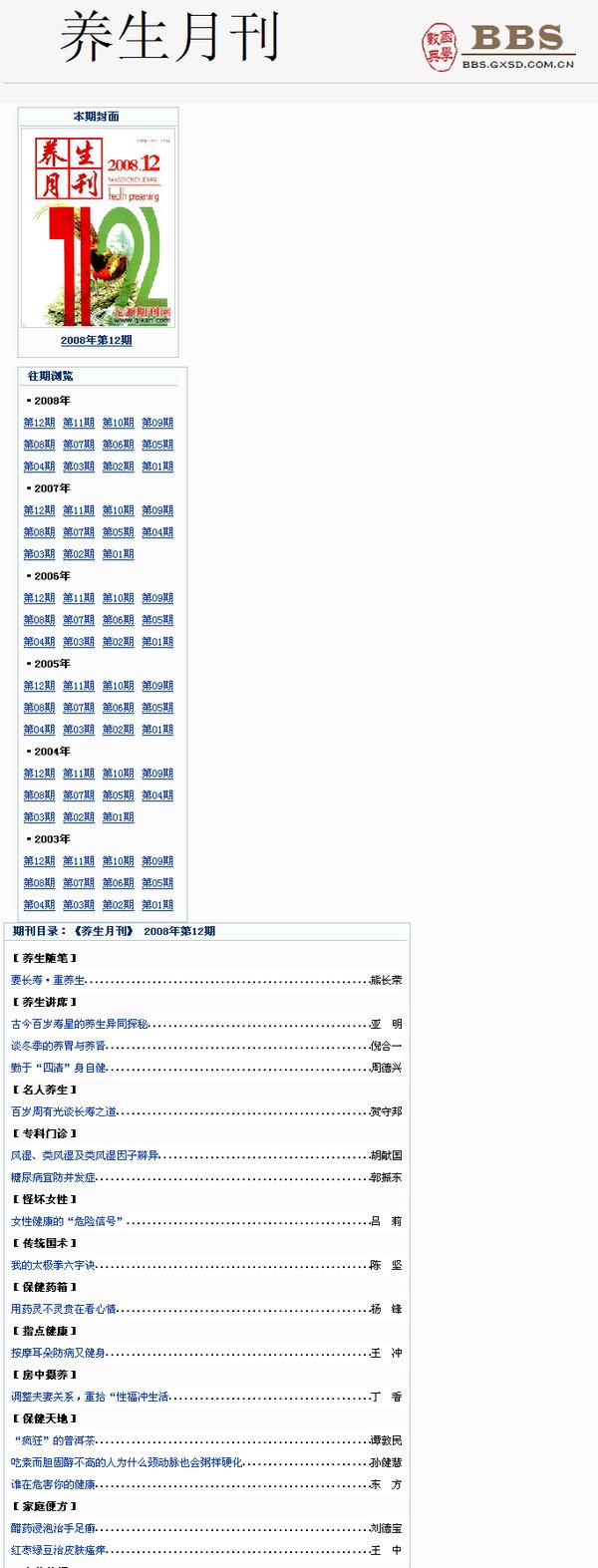Image resolution: width=598 pixels, height=1568 pixels.
Task: Read article 醋药浸泡治手足癣
Action: [x=53, y=1529]
